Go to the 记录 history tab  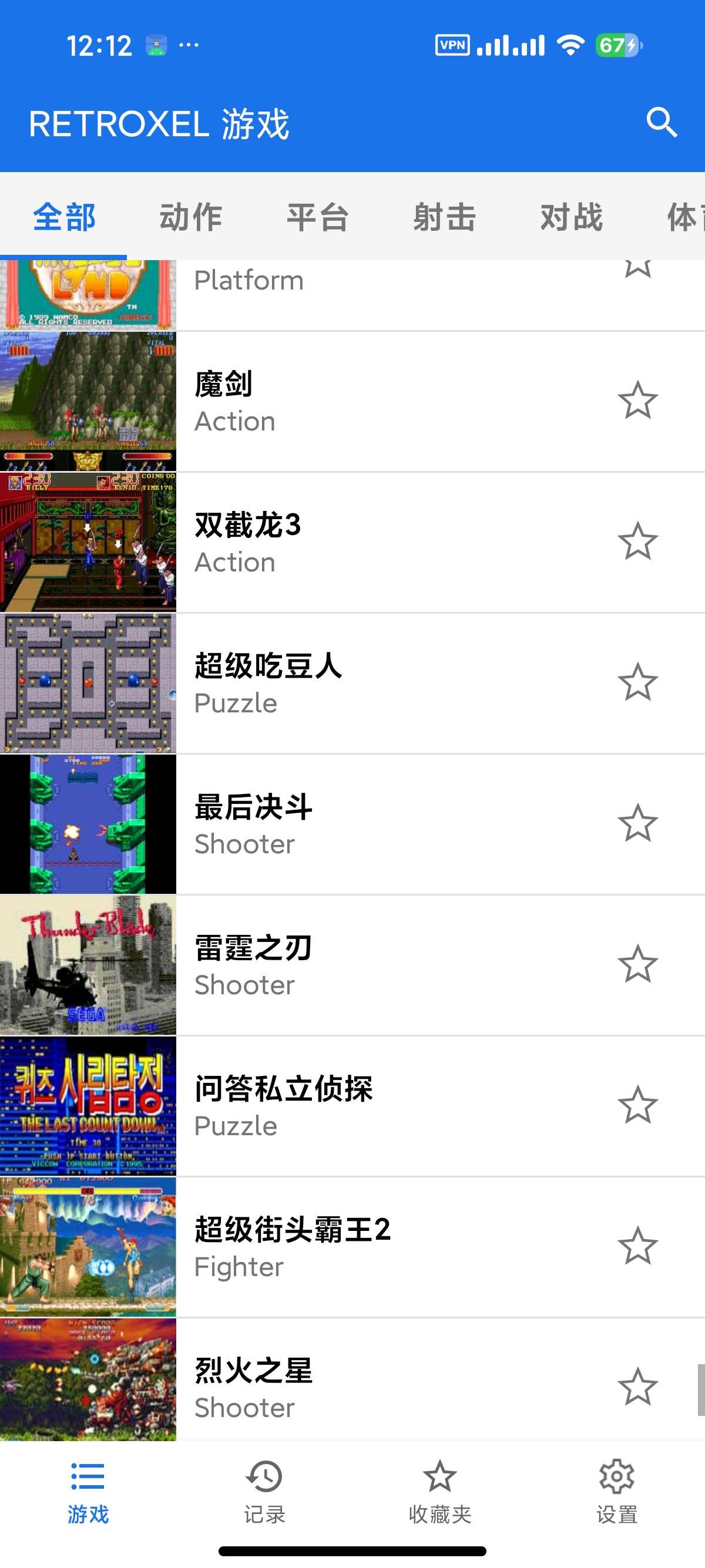264,1491
